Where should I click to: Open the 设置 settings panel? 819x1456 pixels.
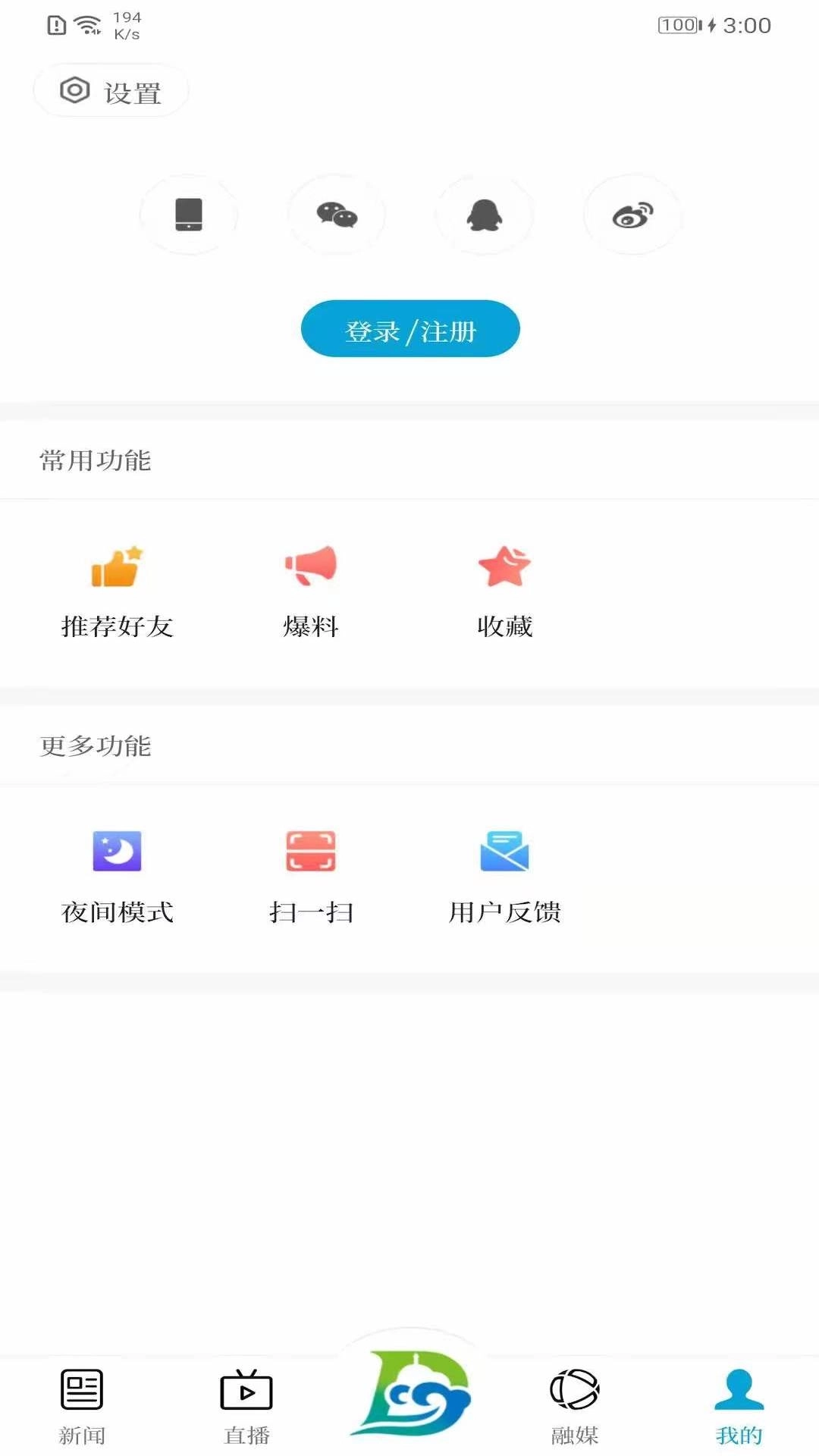[111, 89]
